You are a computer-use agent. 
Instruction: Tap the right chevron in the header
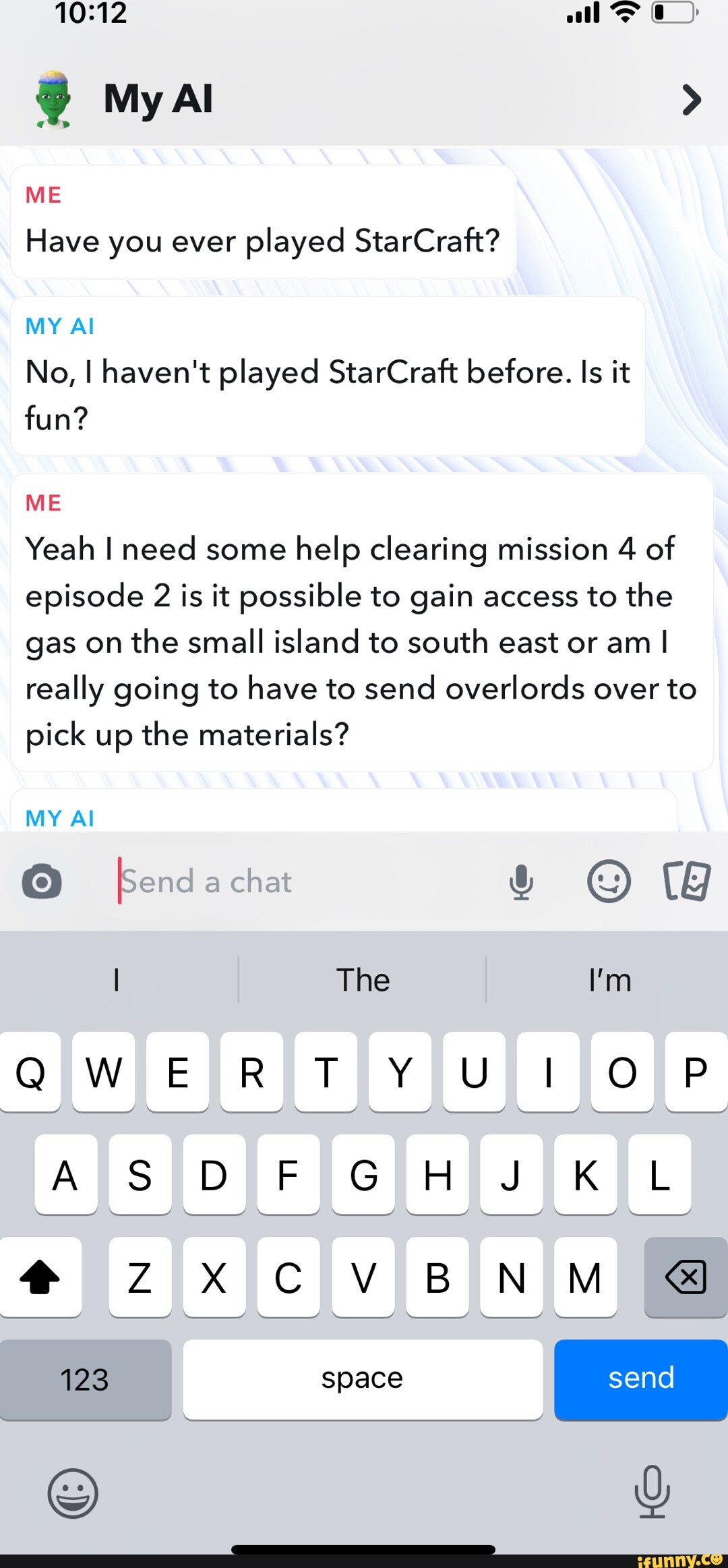click(691, 100)
